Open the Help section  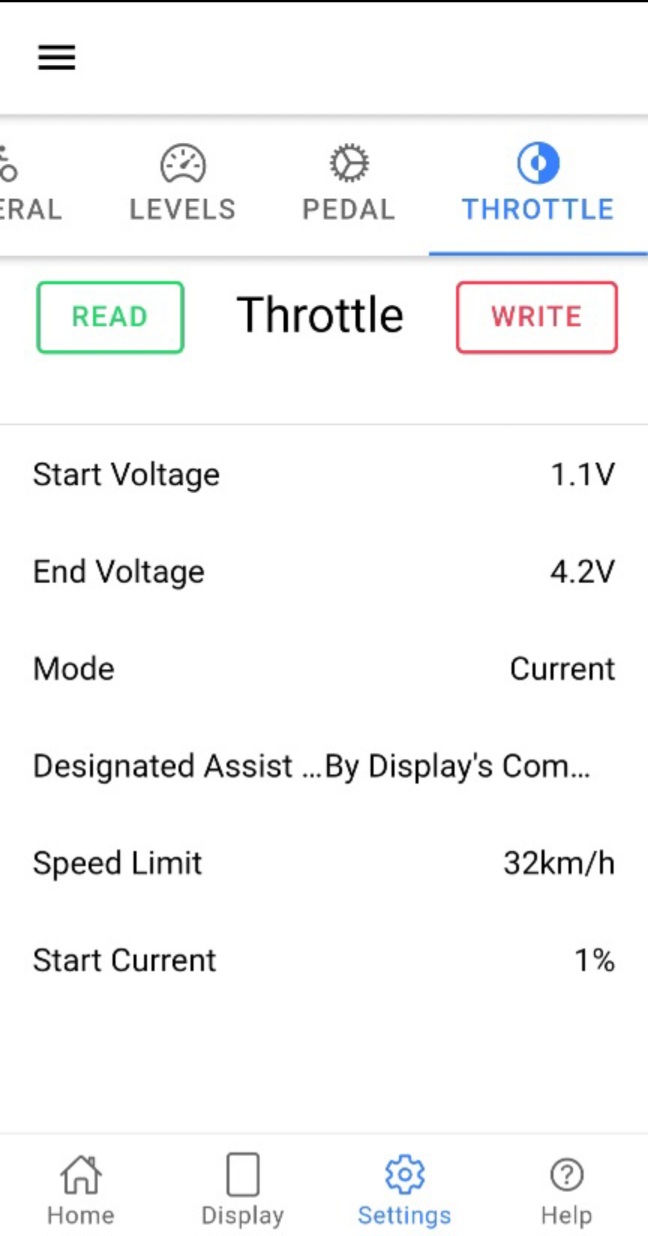pyautogui.click(x=567, y=1189)
